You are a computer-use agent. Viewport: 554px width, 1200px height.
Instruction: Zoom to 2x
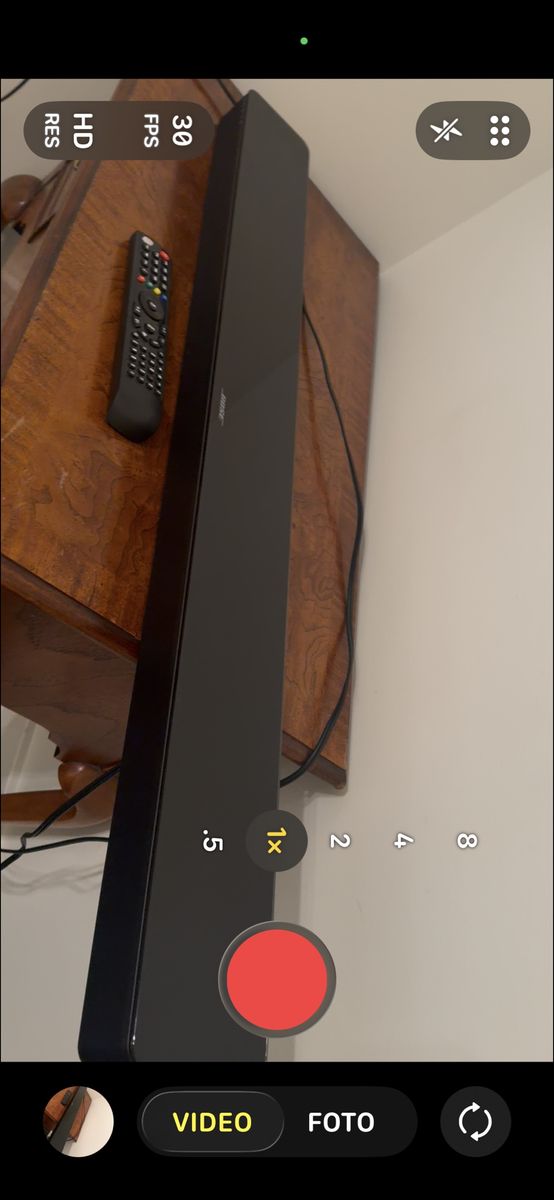coord(340,841)
